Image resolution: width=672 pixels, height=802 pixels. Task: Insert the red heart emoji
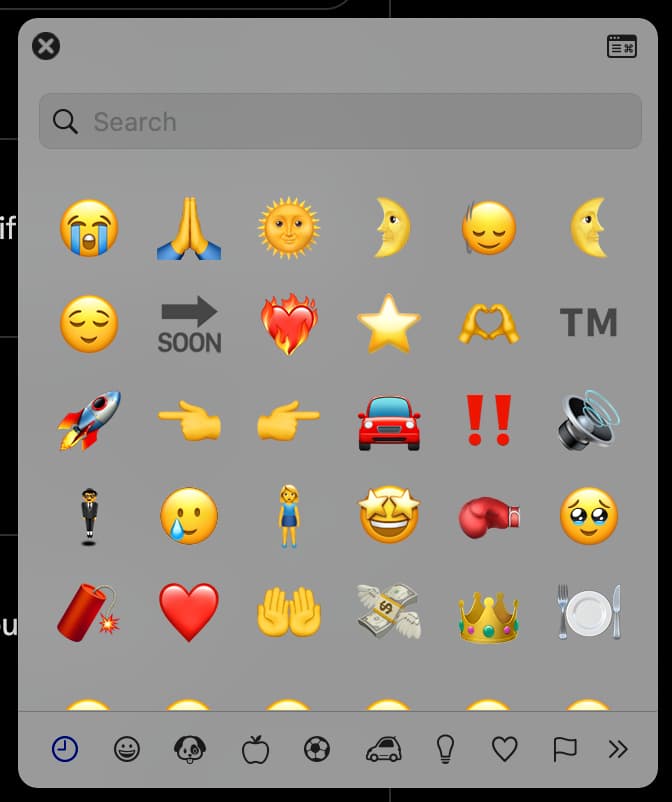pyautogui.click(x=189, y=612)
